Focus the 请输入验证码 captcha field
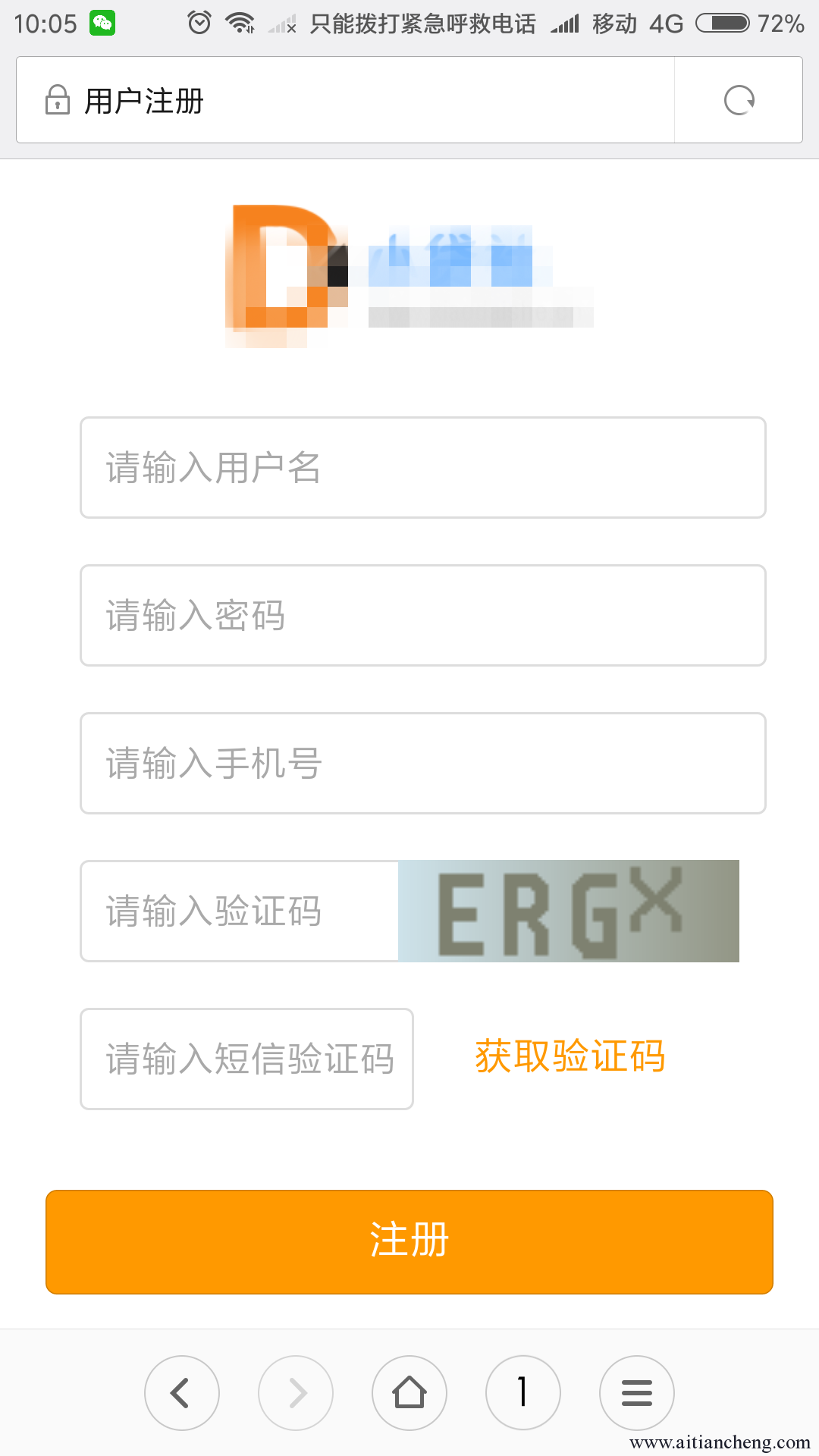This screenshot has height=1456, width=819. pyautogui.click(x=240, y=911)
